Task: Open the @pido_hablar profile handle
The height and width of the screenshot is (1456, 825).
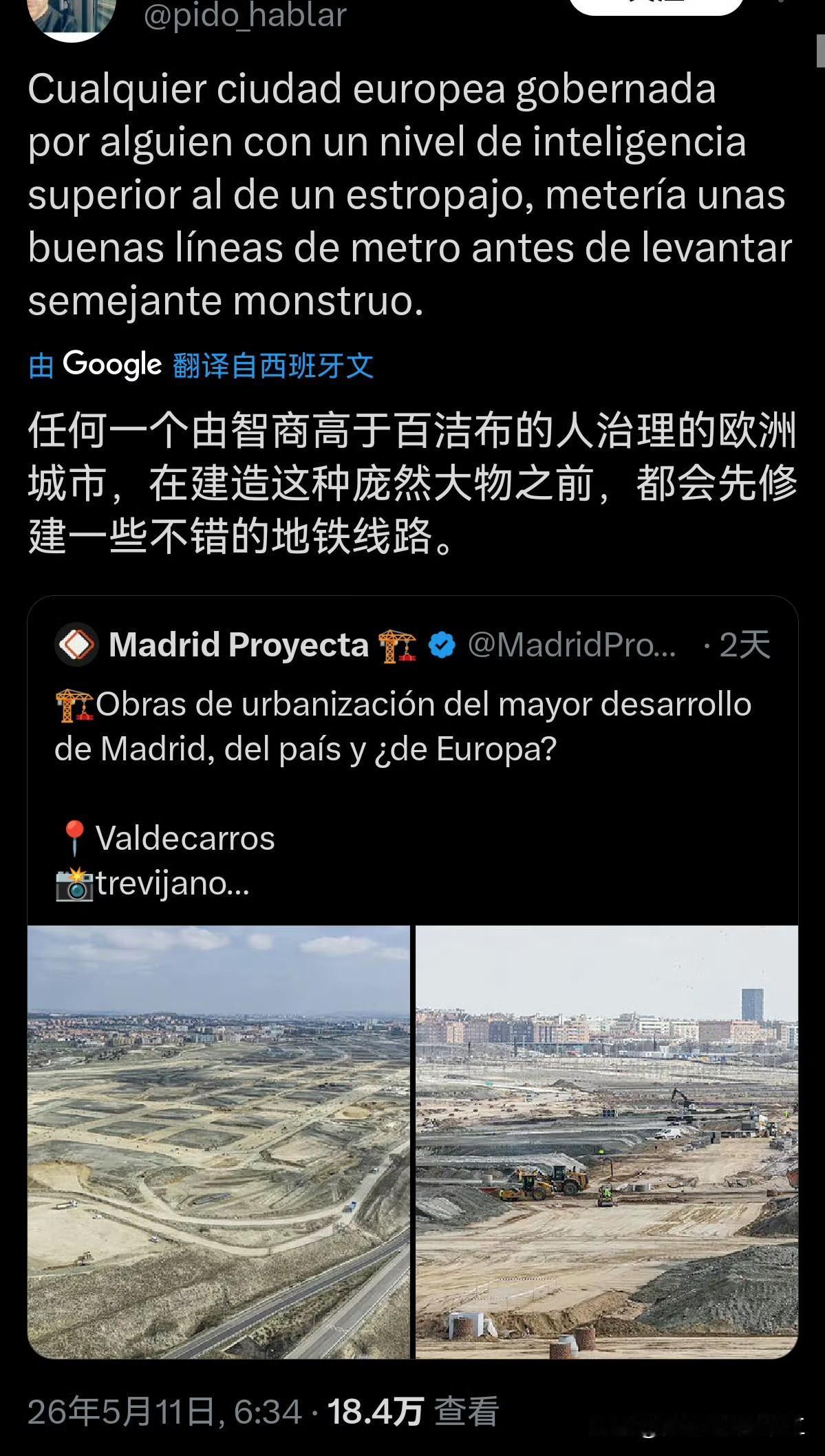Action: pyautogui.click(x=245, y=15)
